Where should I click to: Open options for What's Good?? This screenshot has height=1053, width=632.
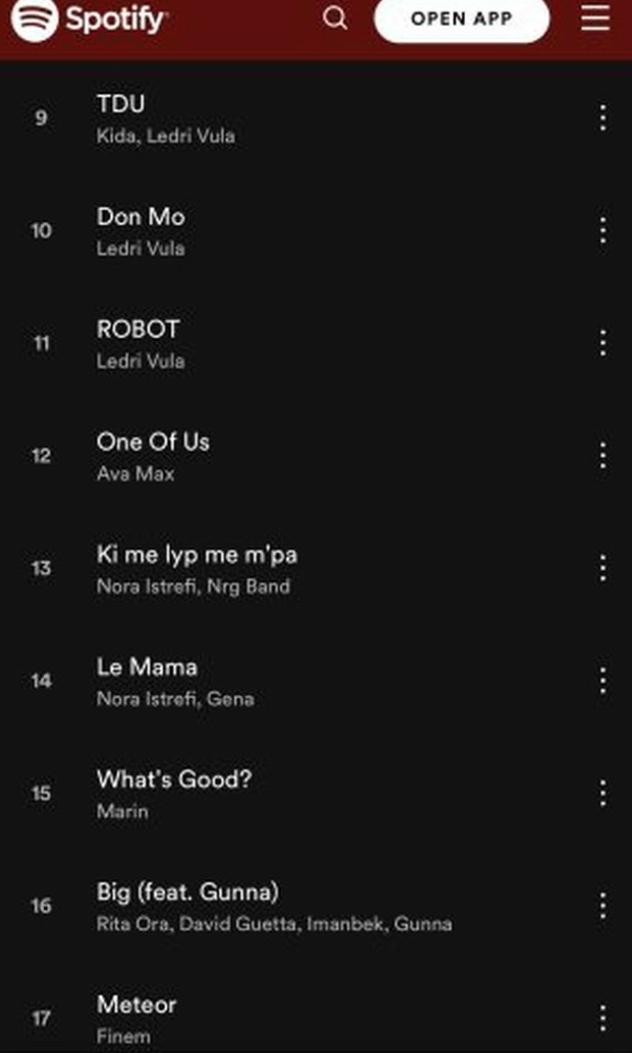602,793
